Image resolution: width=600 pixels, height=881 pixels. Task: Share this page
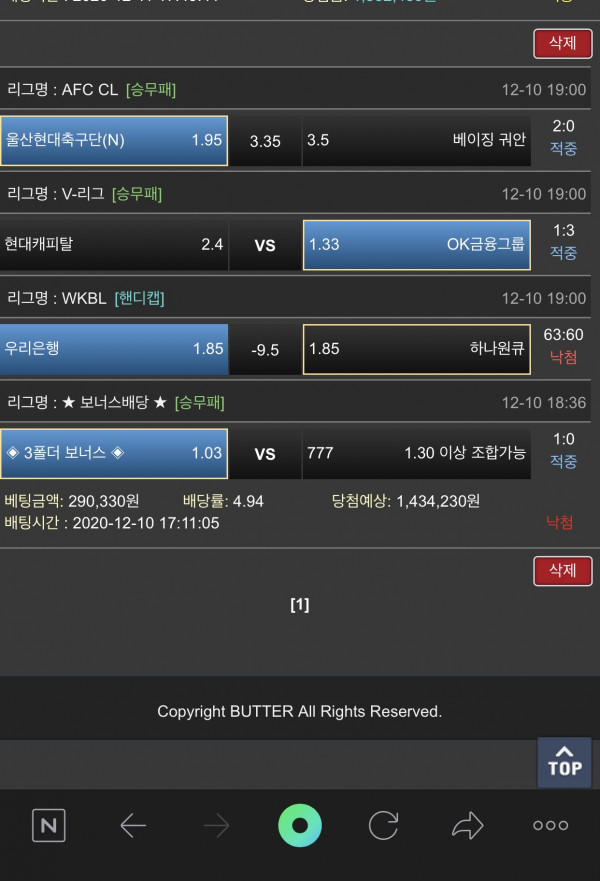coord(466,825)
